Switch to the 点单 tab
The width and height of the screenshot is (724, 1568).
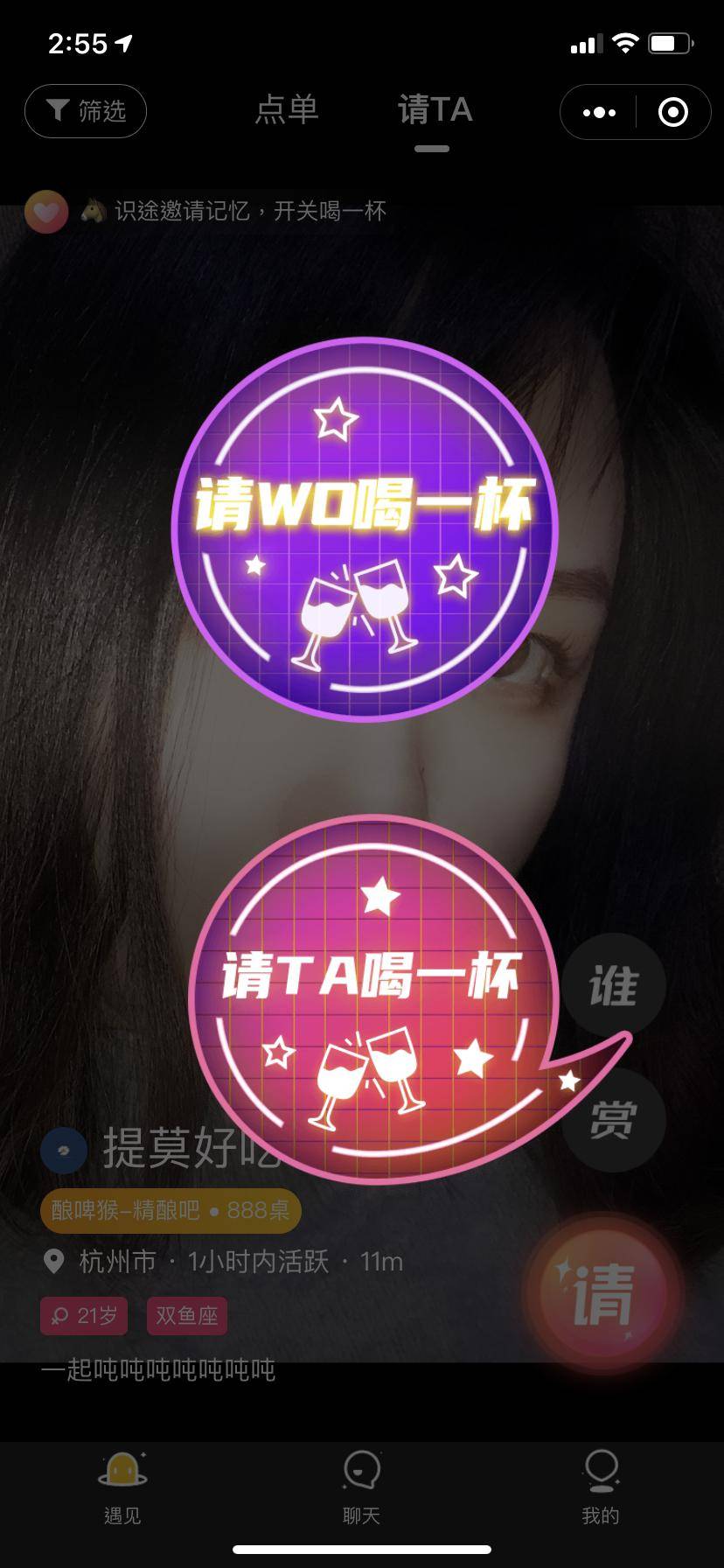[x=287, y=110]
